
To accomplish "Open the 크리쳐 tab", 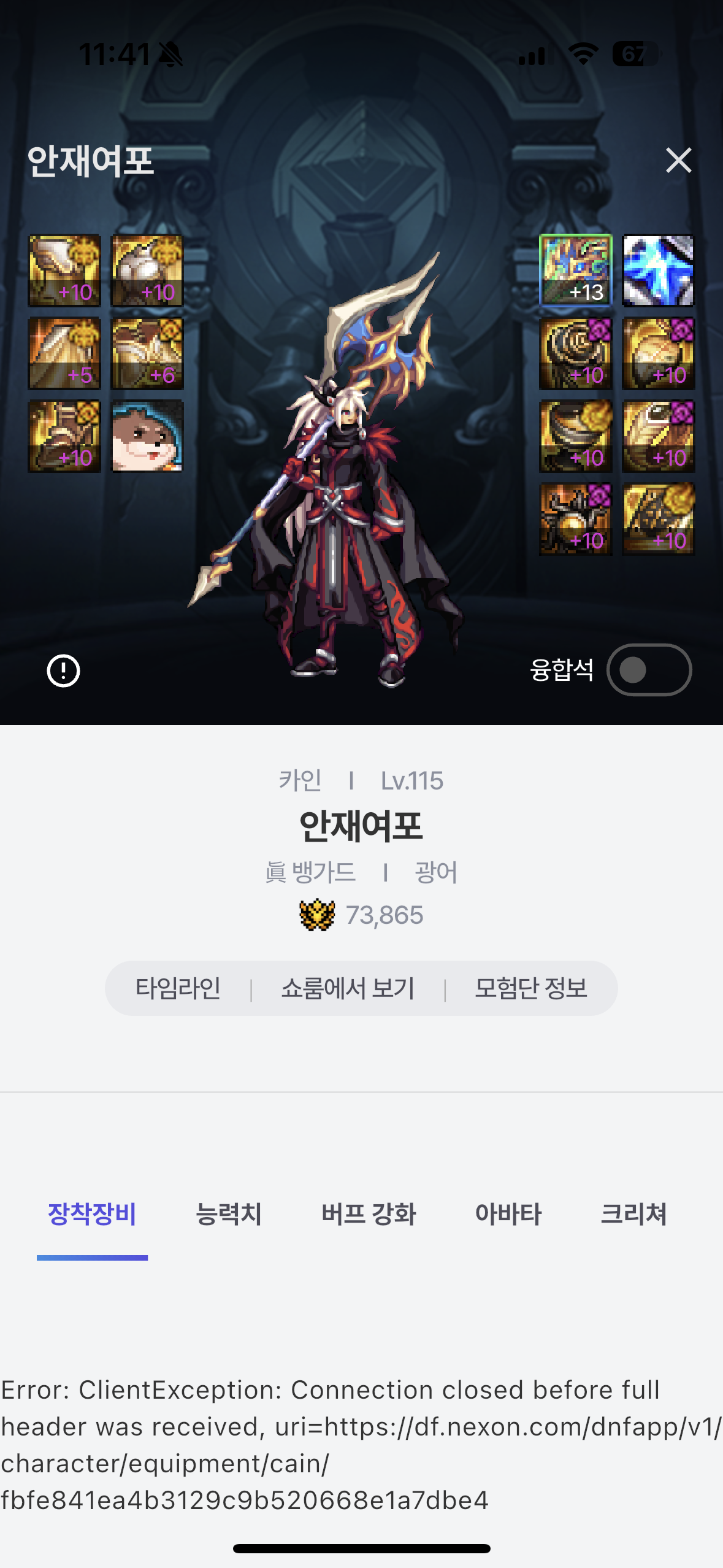I will pos(633,1214).
